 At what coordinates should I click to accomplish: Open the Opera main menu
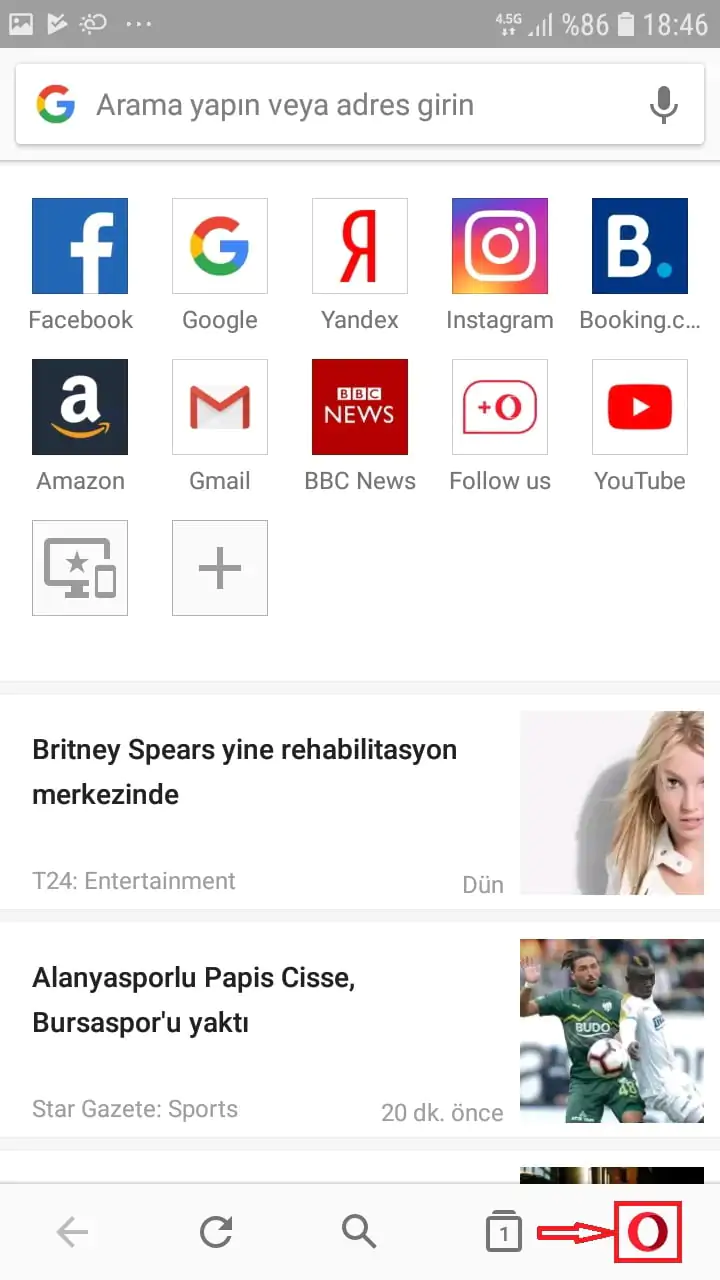(647, 1232)
